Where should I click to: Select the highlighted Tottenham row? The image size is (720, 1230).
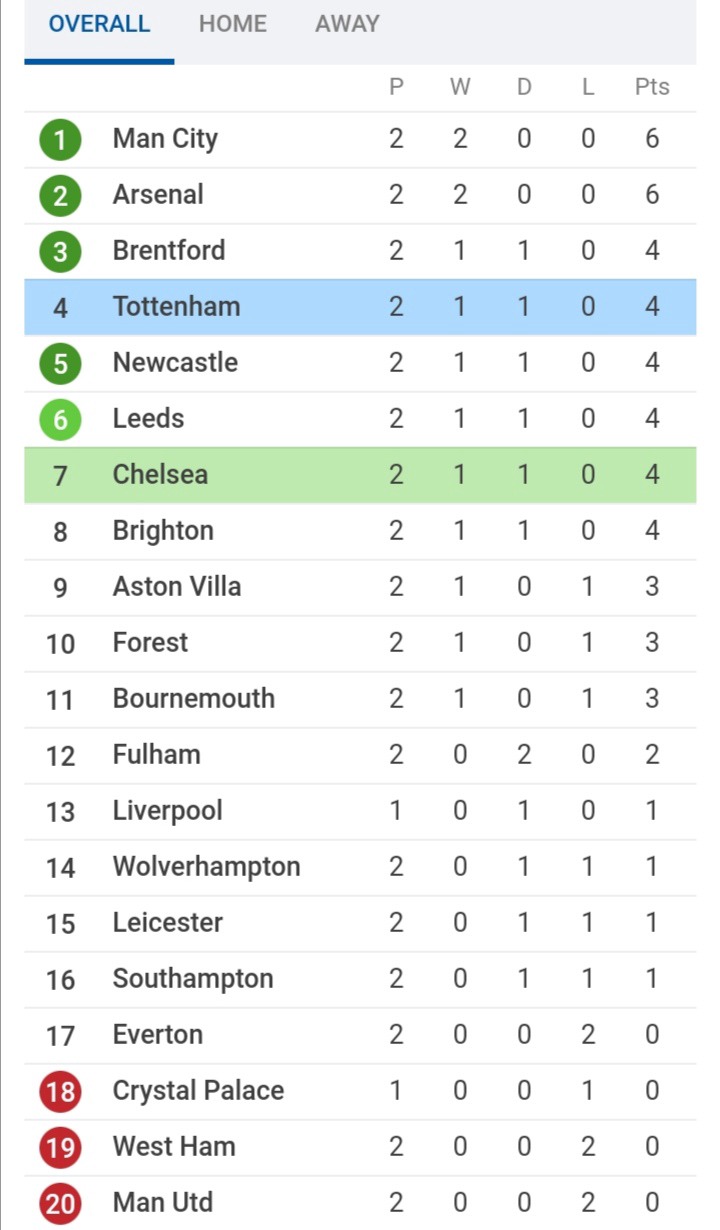360,307
